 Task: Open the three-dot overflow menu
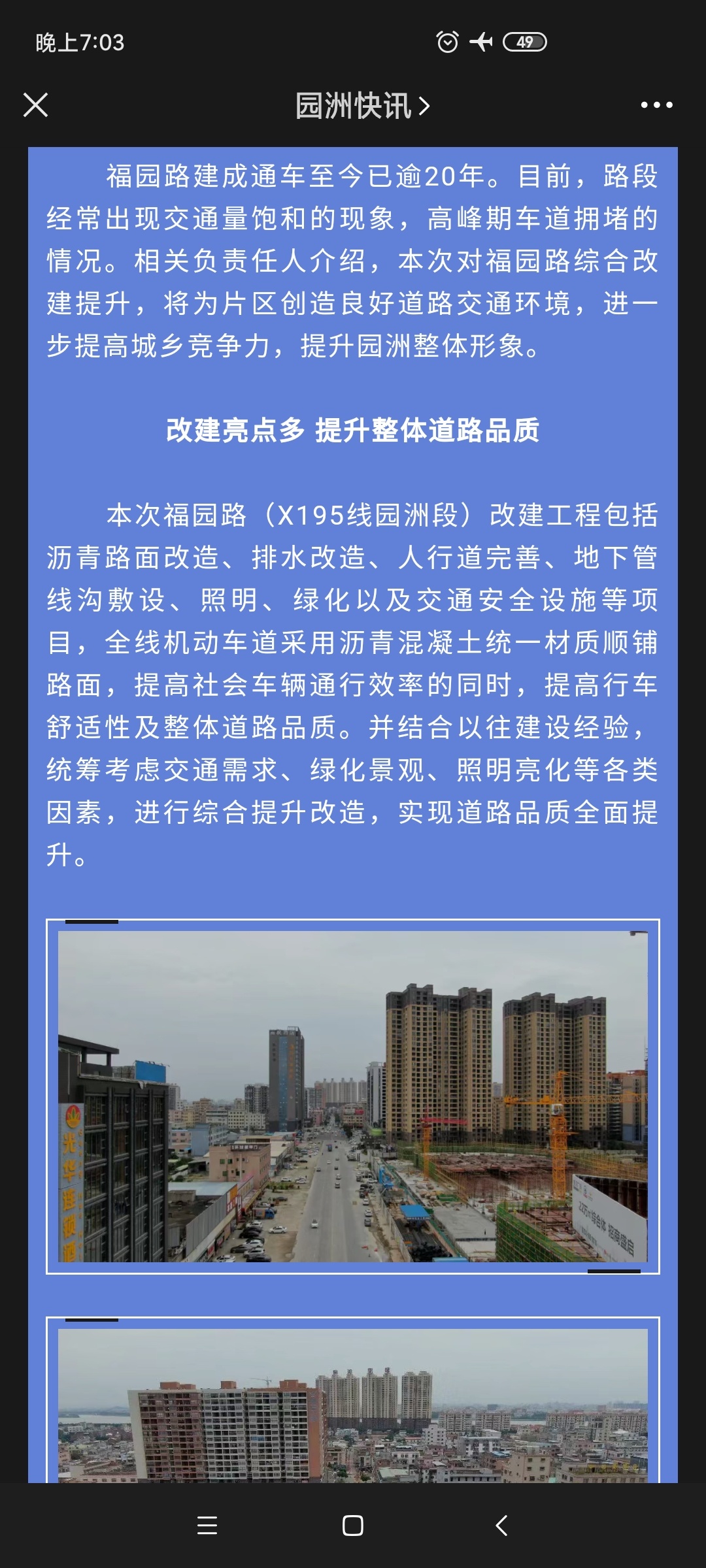[x=656, y=105]
